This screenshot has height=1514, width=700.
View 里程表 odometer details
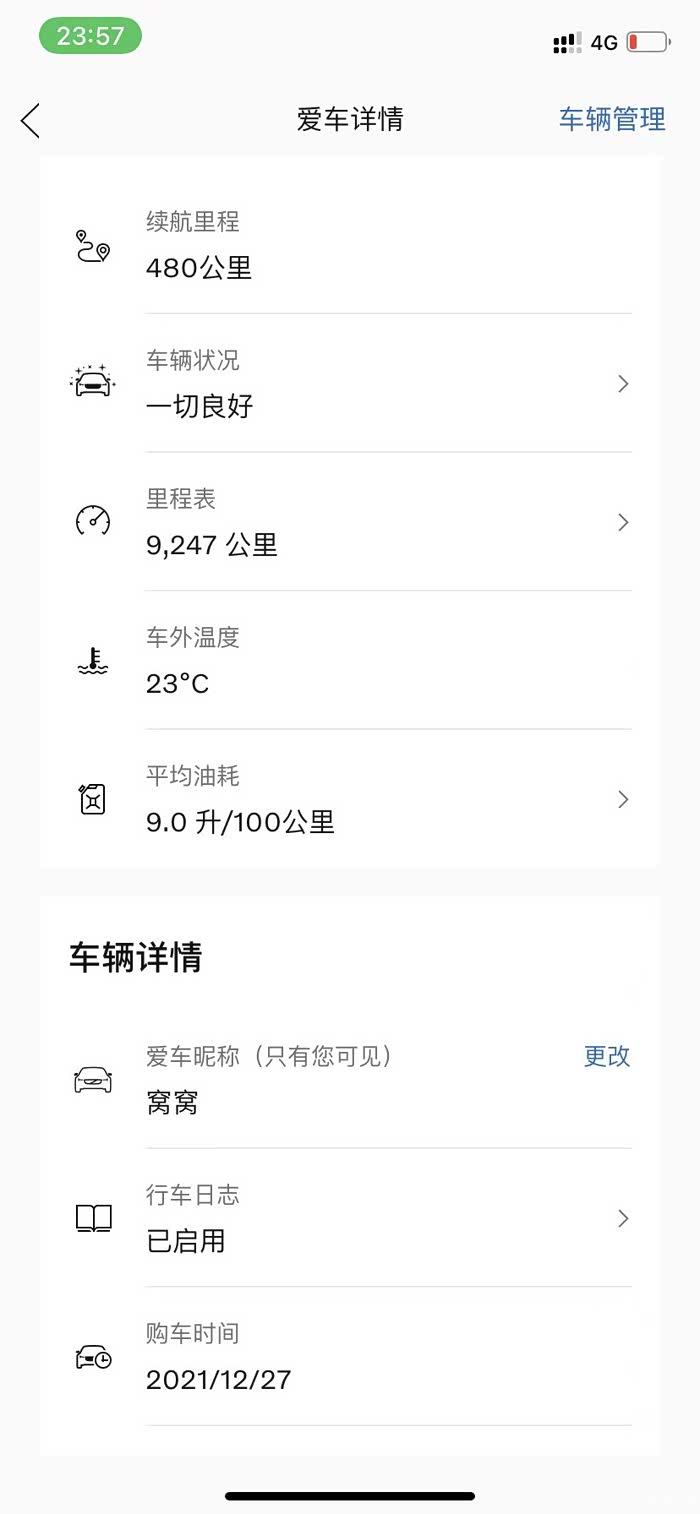click(350, 522)
